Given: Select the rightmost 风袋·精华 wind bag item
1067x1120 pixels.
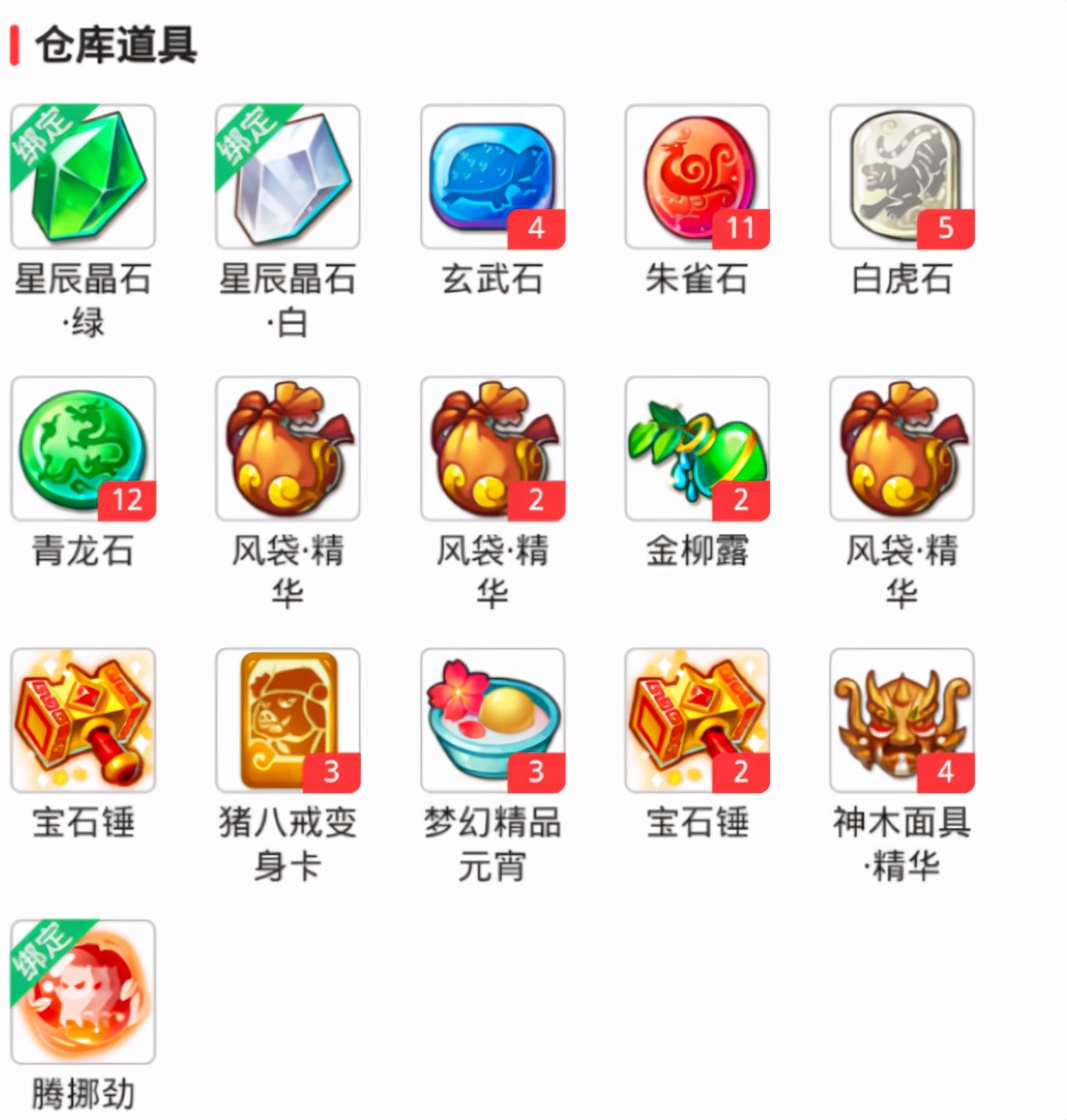Looking at the screenshot, I should pyautogui.click(x=902, y=448).
